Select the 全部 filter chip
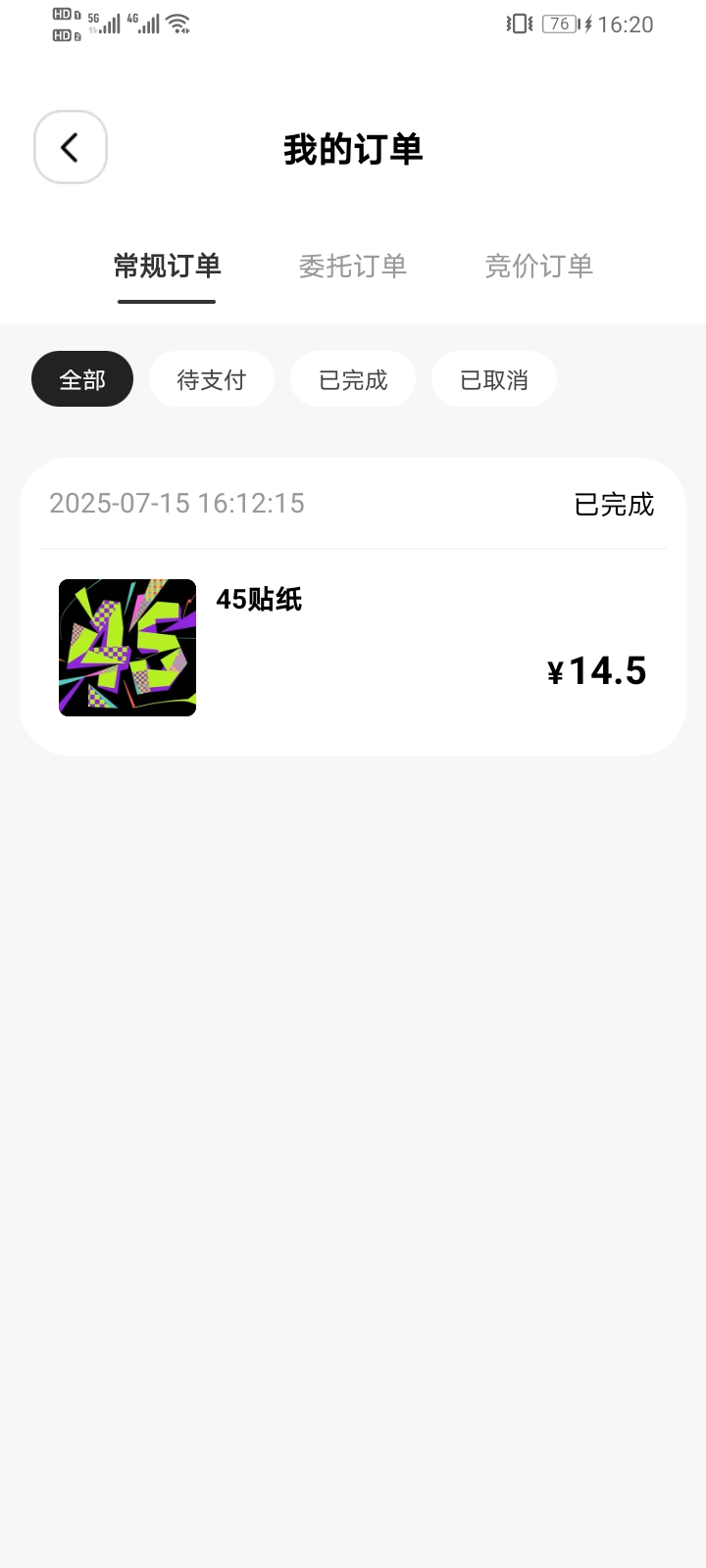Viewport: 706px width, 1568px height. click(x=82, y=379)
